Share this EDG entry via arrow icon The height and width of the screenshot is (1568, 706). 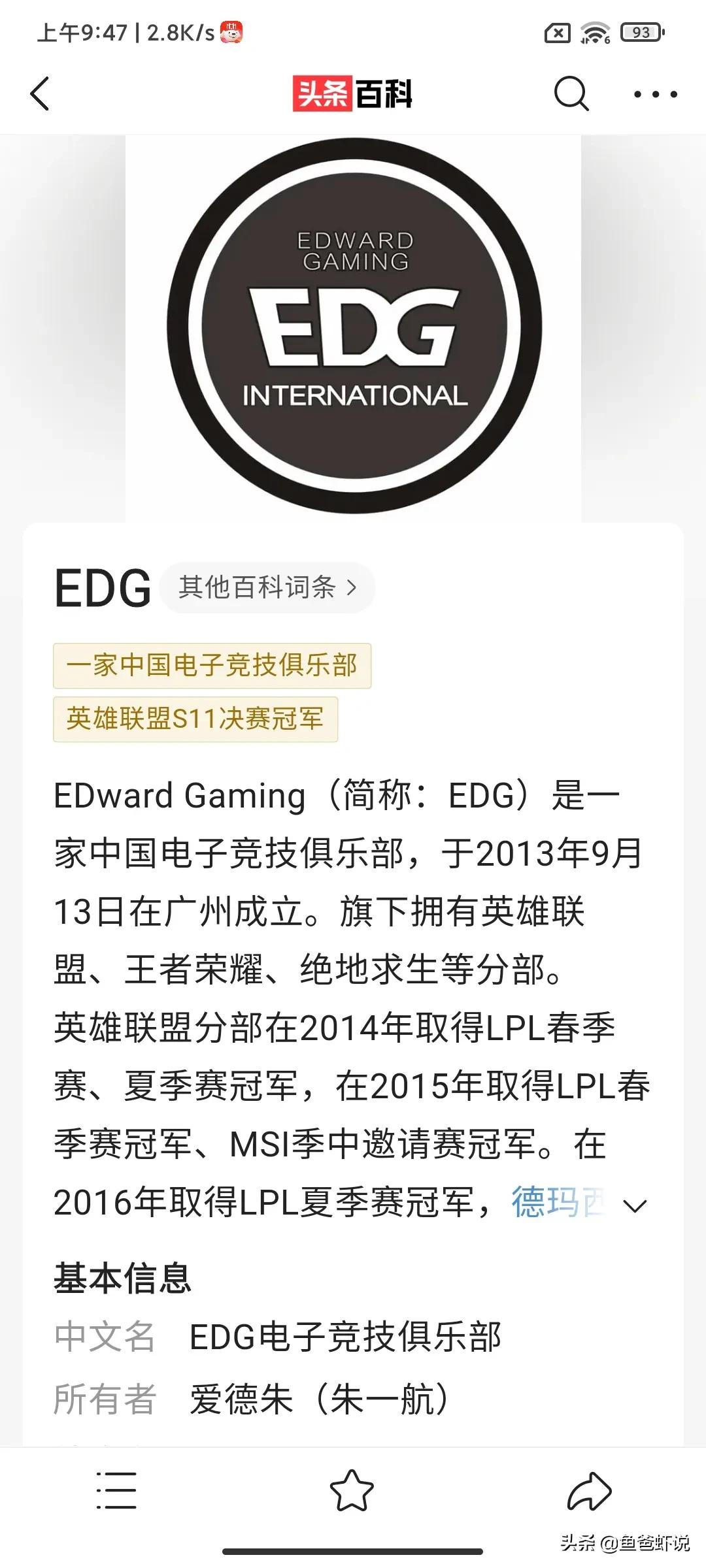(x=589, y=1491)
